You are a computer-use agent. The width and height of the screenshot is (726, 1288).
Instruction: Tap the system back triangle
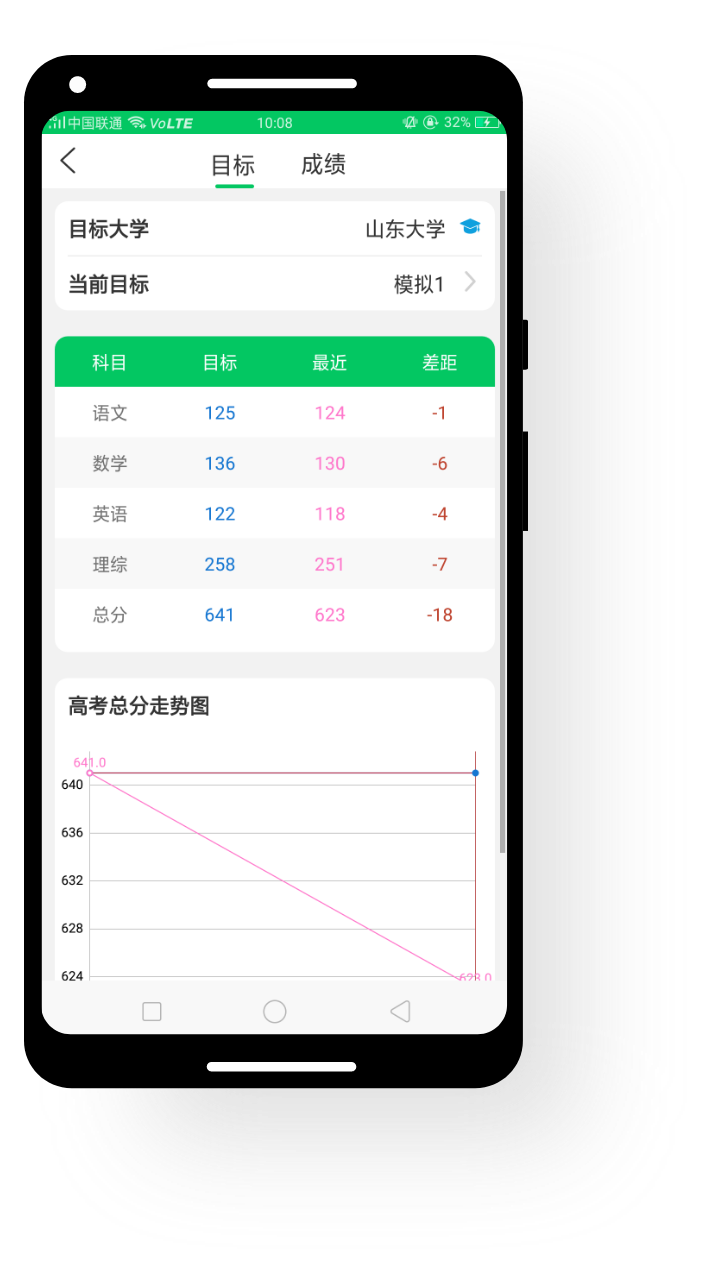[400, 1012]
